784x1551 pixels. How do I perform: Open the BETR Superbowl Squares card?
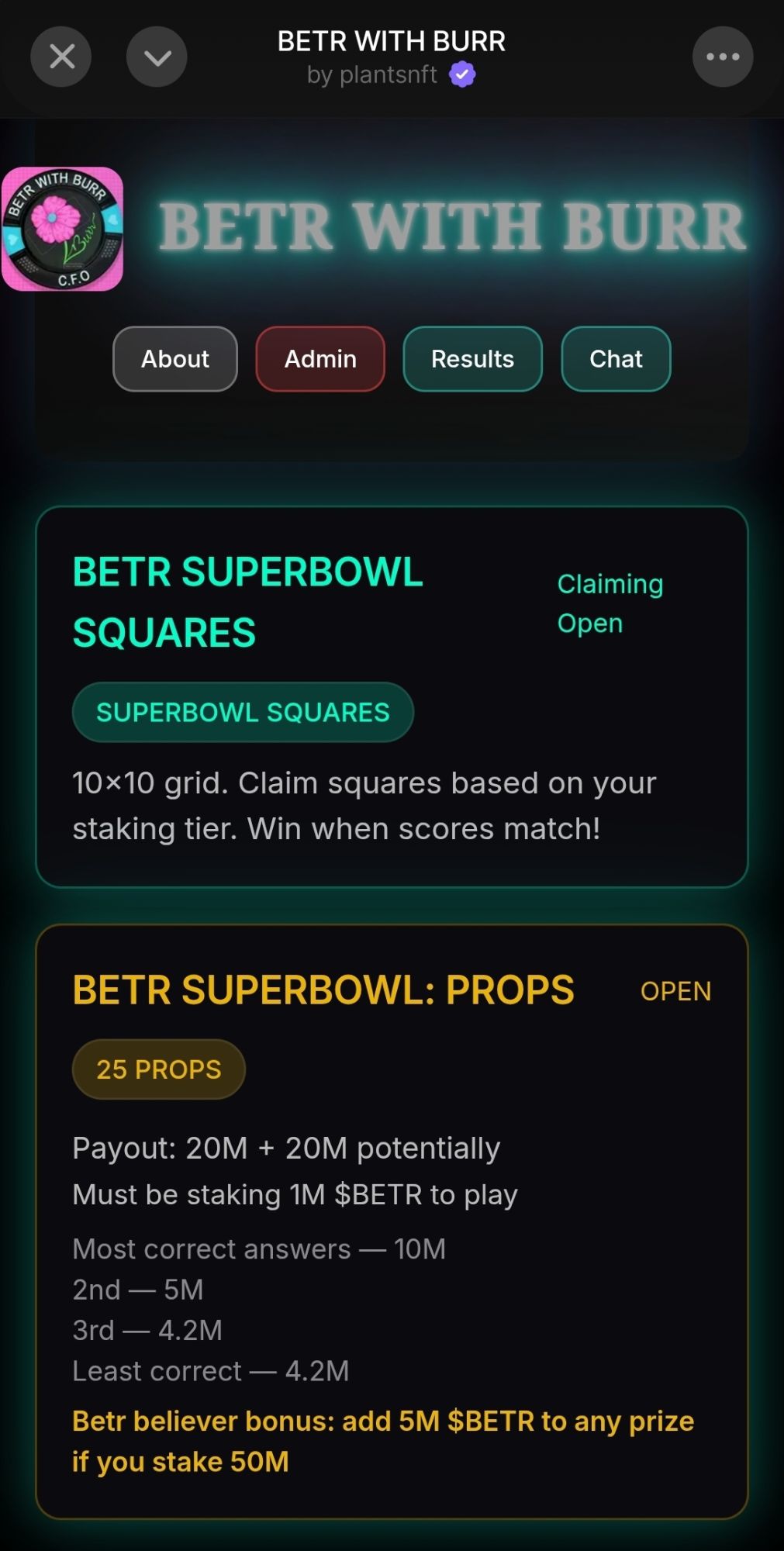point(392,696)
